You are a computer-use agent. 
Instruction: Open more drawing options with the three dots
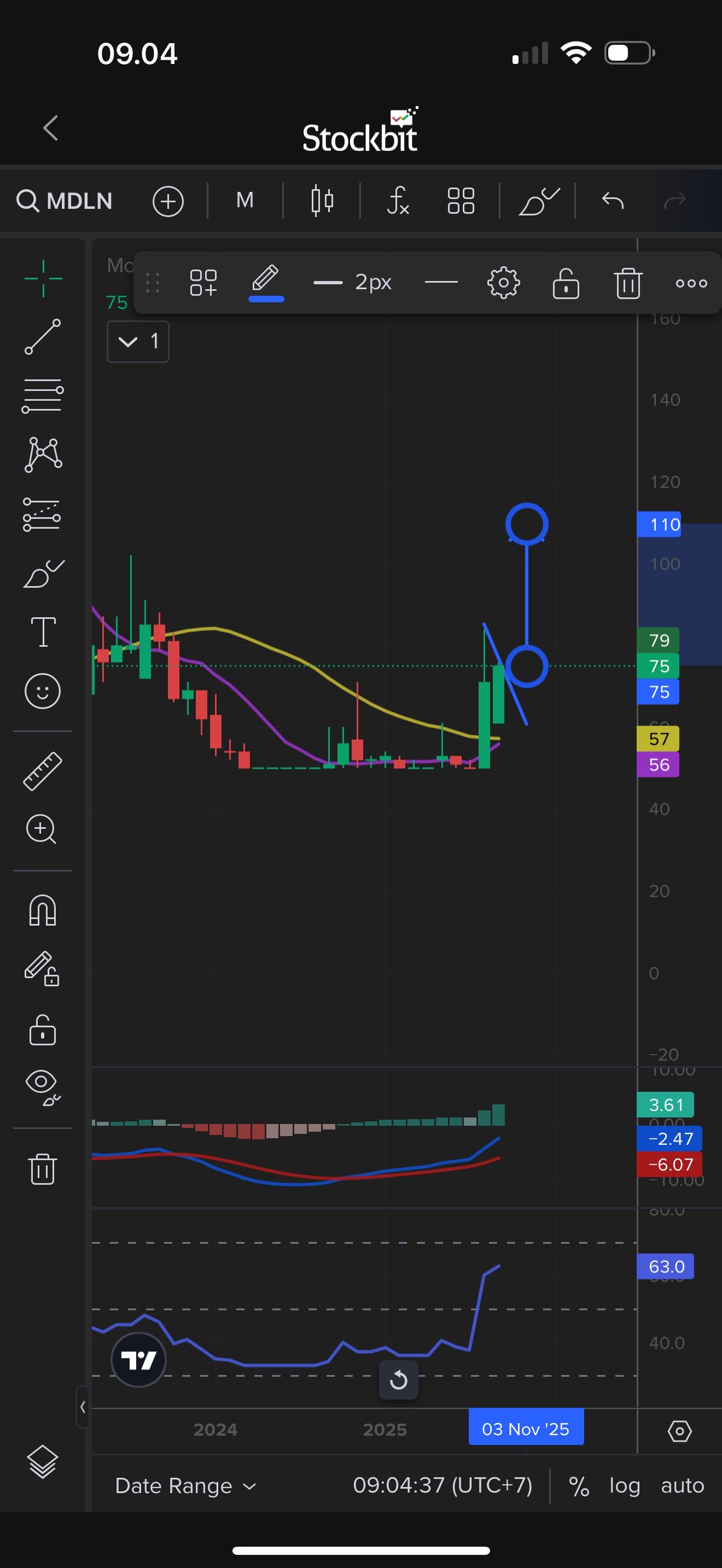click(691, 283)
